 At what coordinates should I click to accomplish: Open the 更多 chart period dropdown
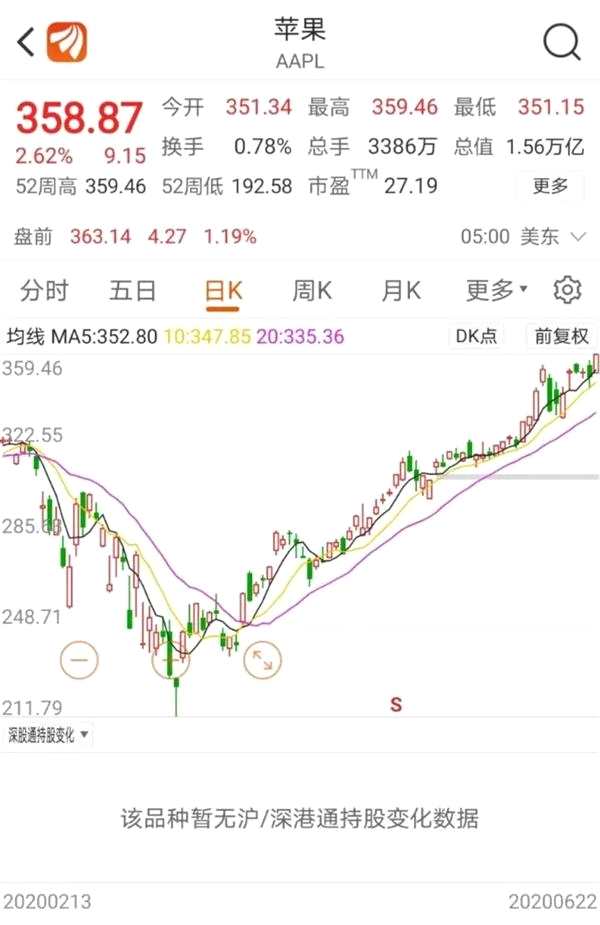[496, 291]
